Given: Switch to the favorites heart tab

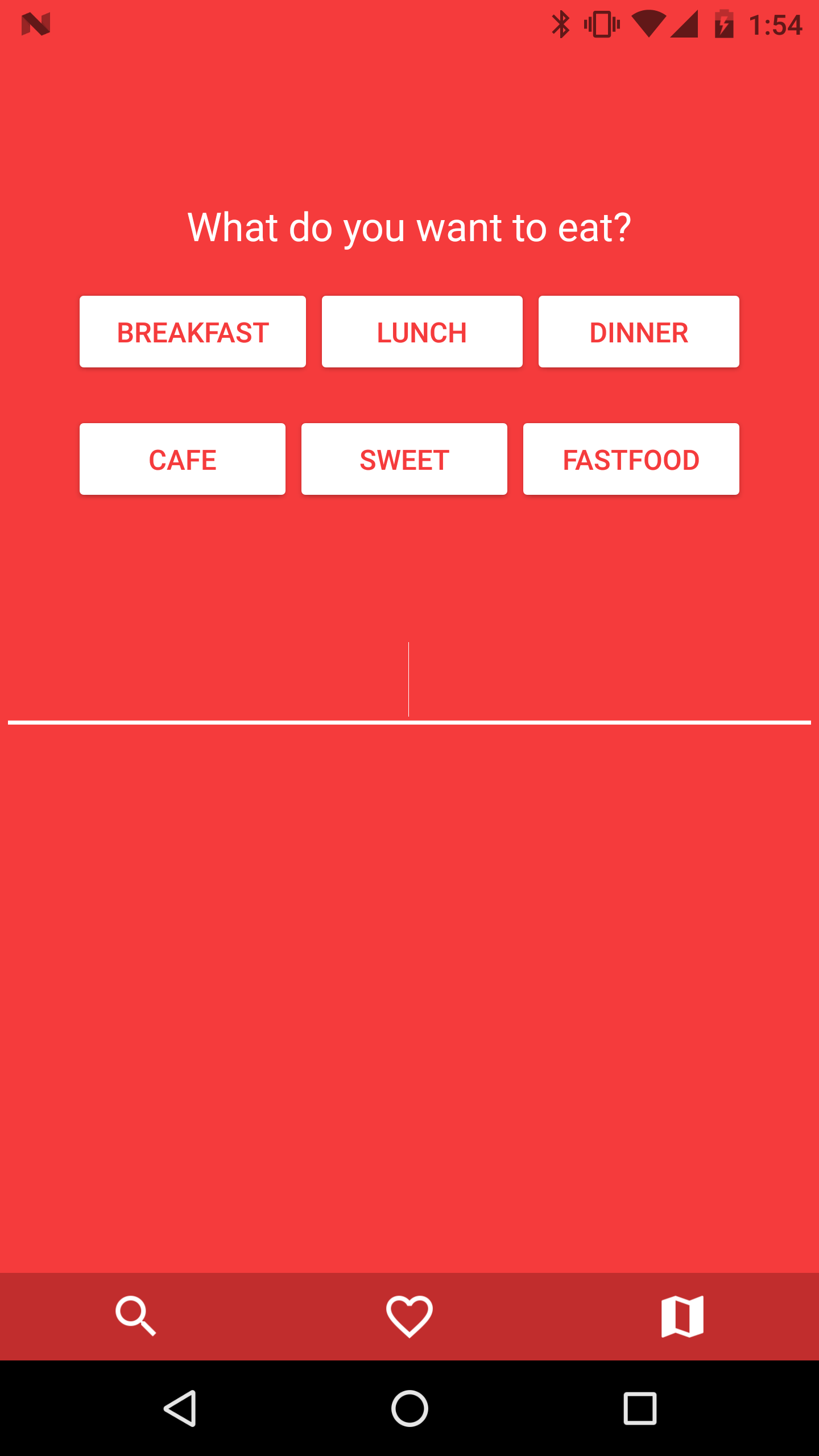Looking at the screenshot, I should 409,1316.
